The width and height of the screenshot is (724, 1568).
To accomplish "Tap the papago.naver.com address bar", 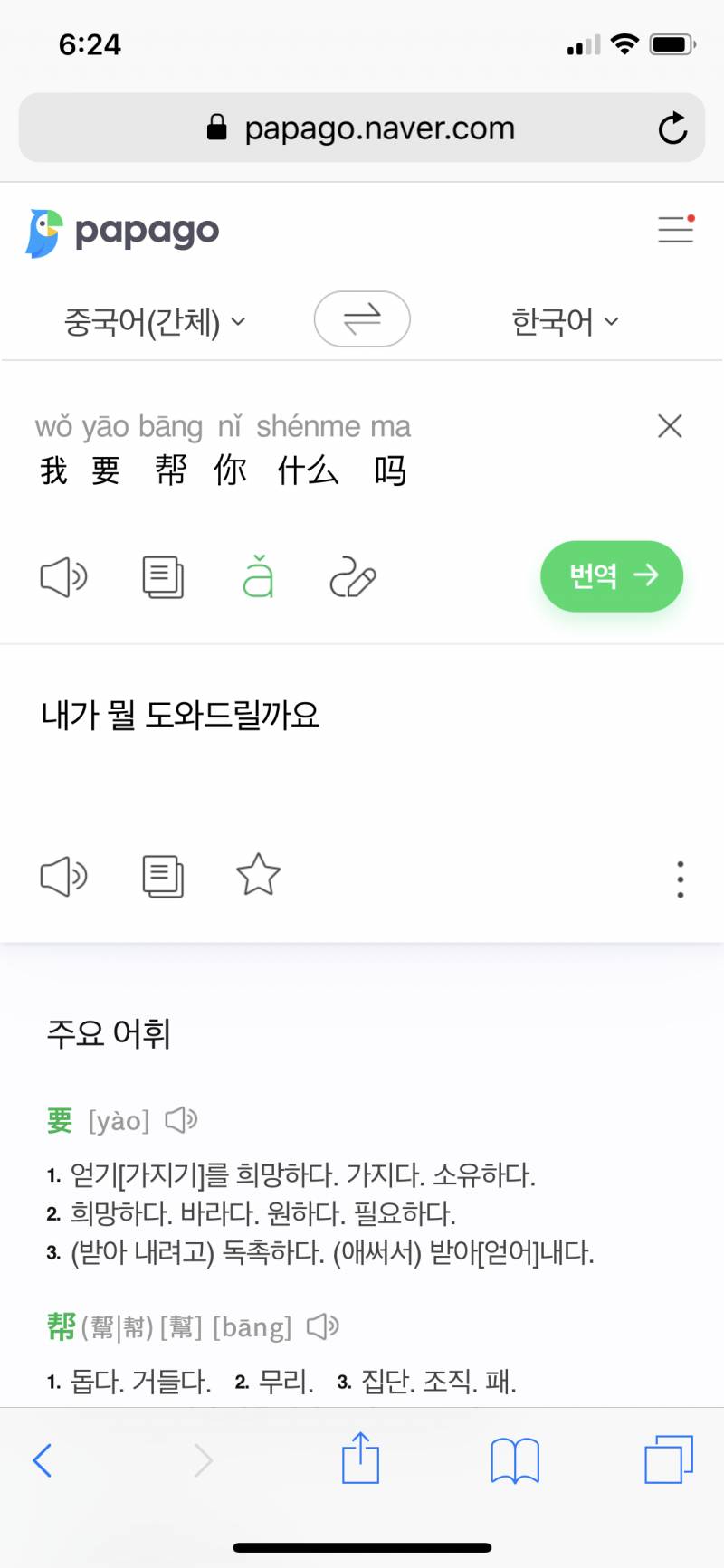I will point(362,128).
